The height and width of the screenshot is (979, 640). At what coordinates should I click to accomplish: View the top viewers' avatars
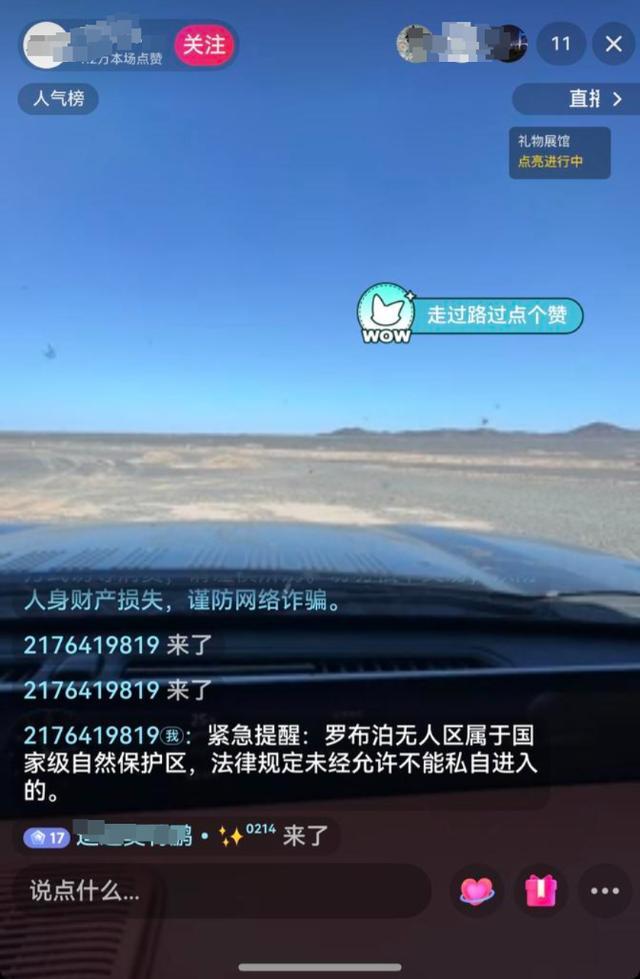(x=462, y=44)
